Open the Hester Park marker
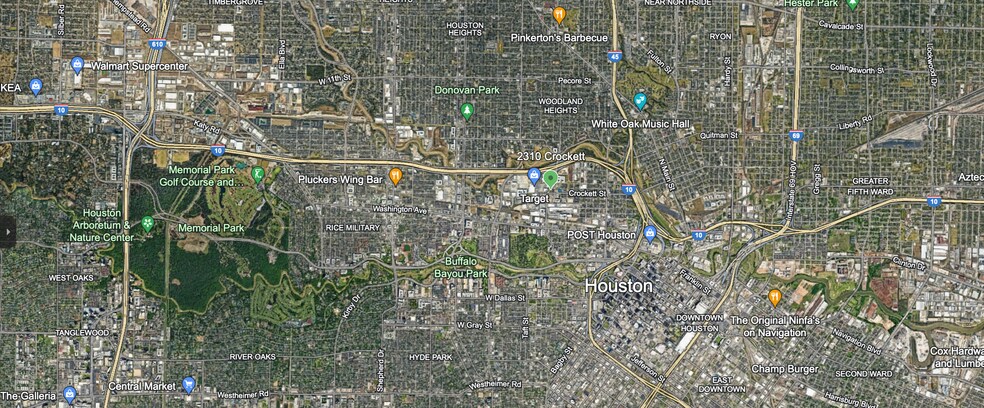984x408 pixels. (x=852, y=5)
